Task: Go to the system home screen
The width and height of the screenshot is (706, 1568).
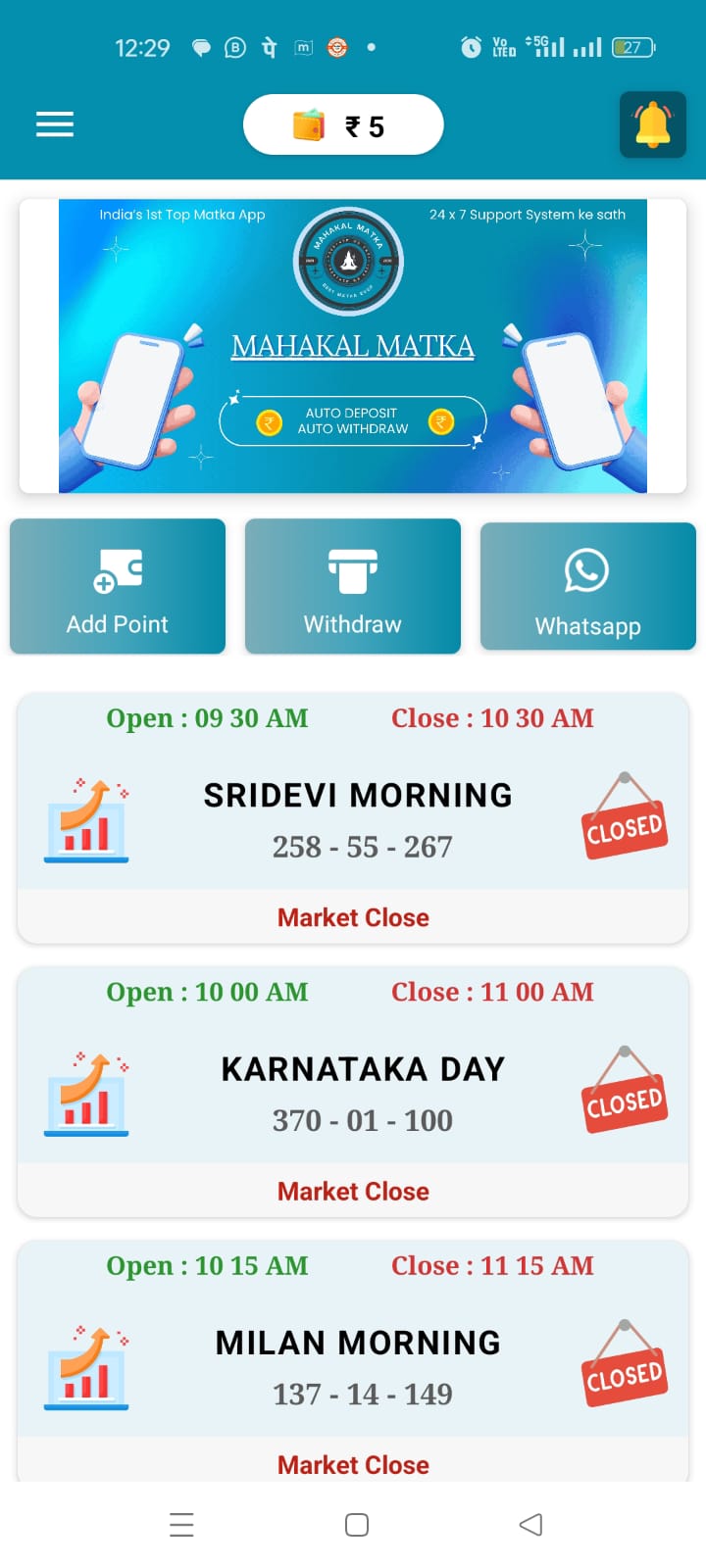Action: 357,1525
